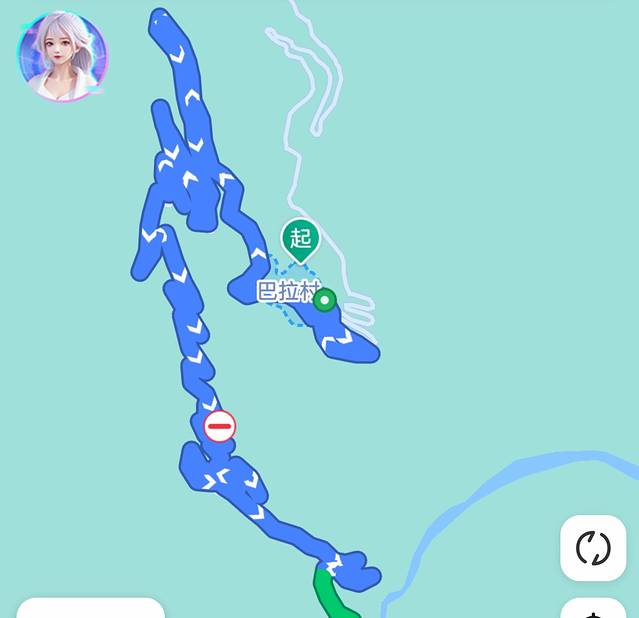Open the red road closure marker
Viewport: 639px width, 618px height.
[x=219, y=427]
